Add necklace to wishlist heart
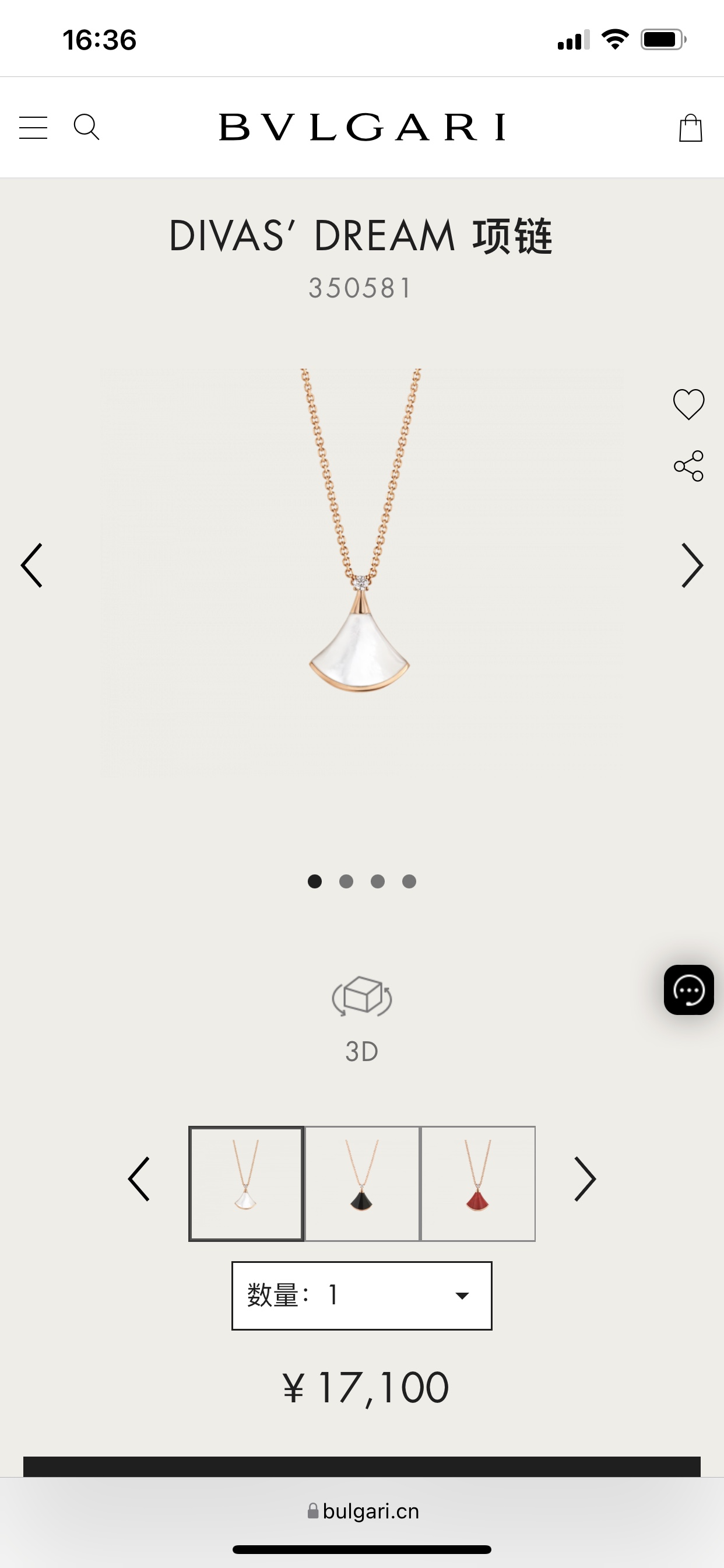Image resolution: width=724 pixels, height=1568 pixels. 688,404
